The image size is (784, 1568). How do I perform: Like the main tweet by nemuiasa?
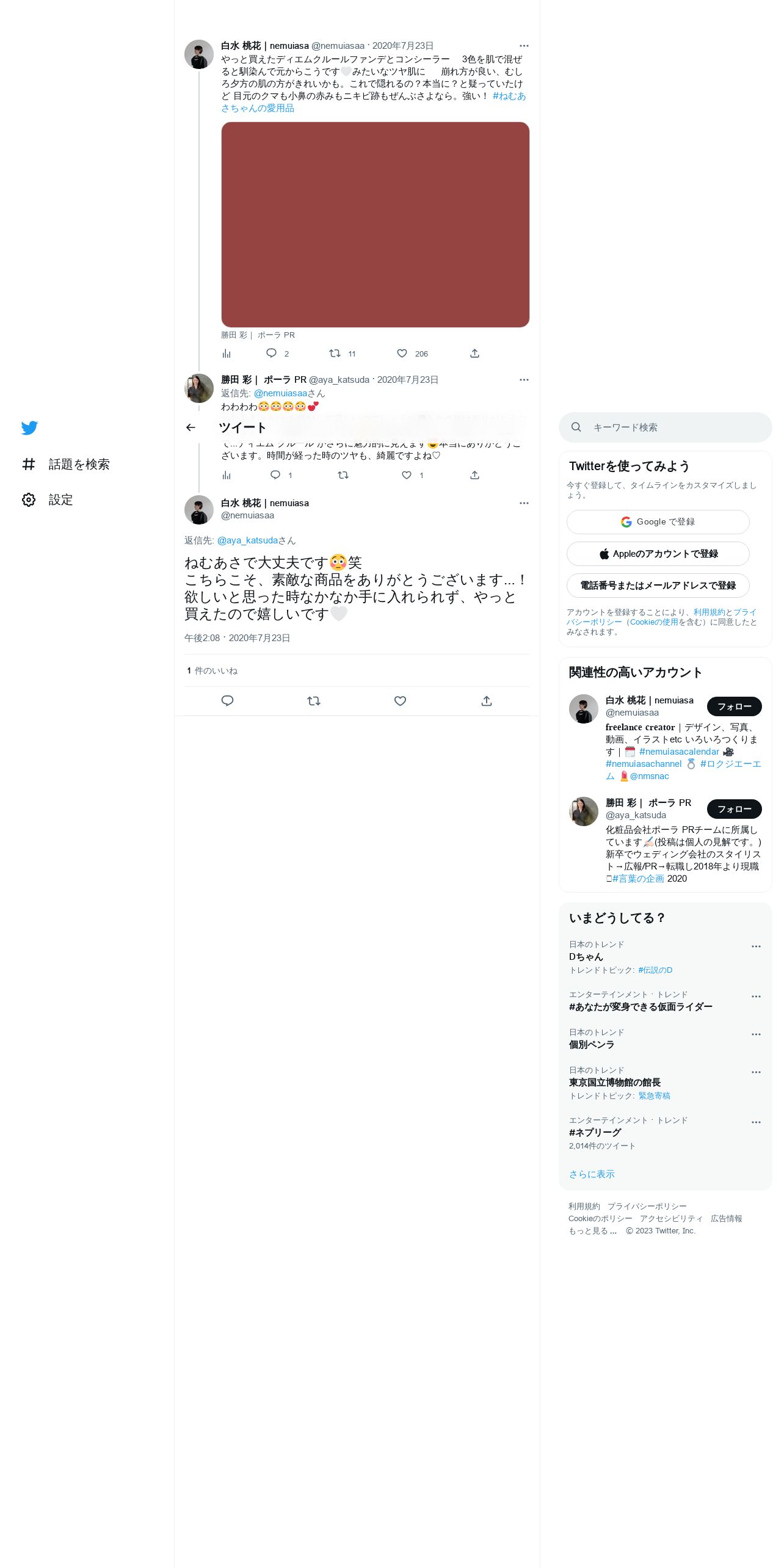pos(400,701)
